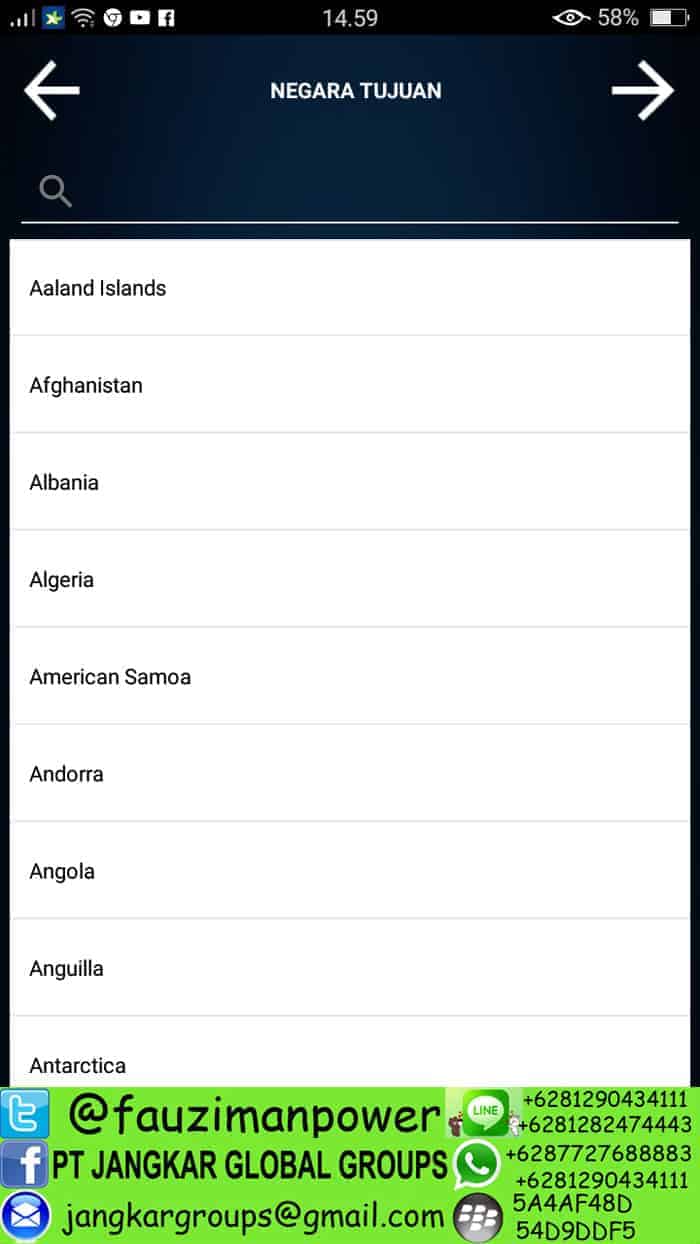Pick Angola as destination
Viewport: 700px width, 1244px height.
(350, 870)
